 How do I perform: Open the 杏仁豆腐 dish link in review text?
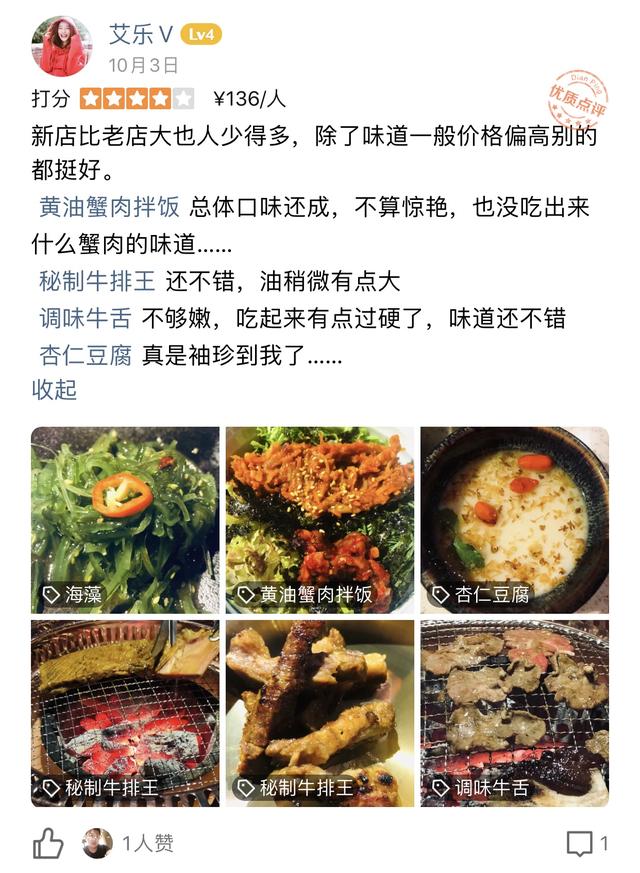click(85, 355)
